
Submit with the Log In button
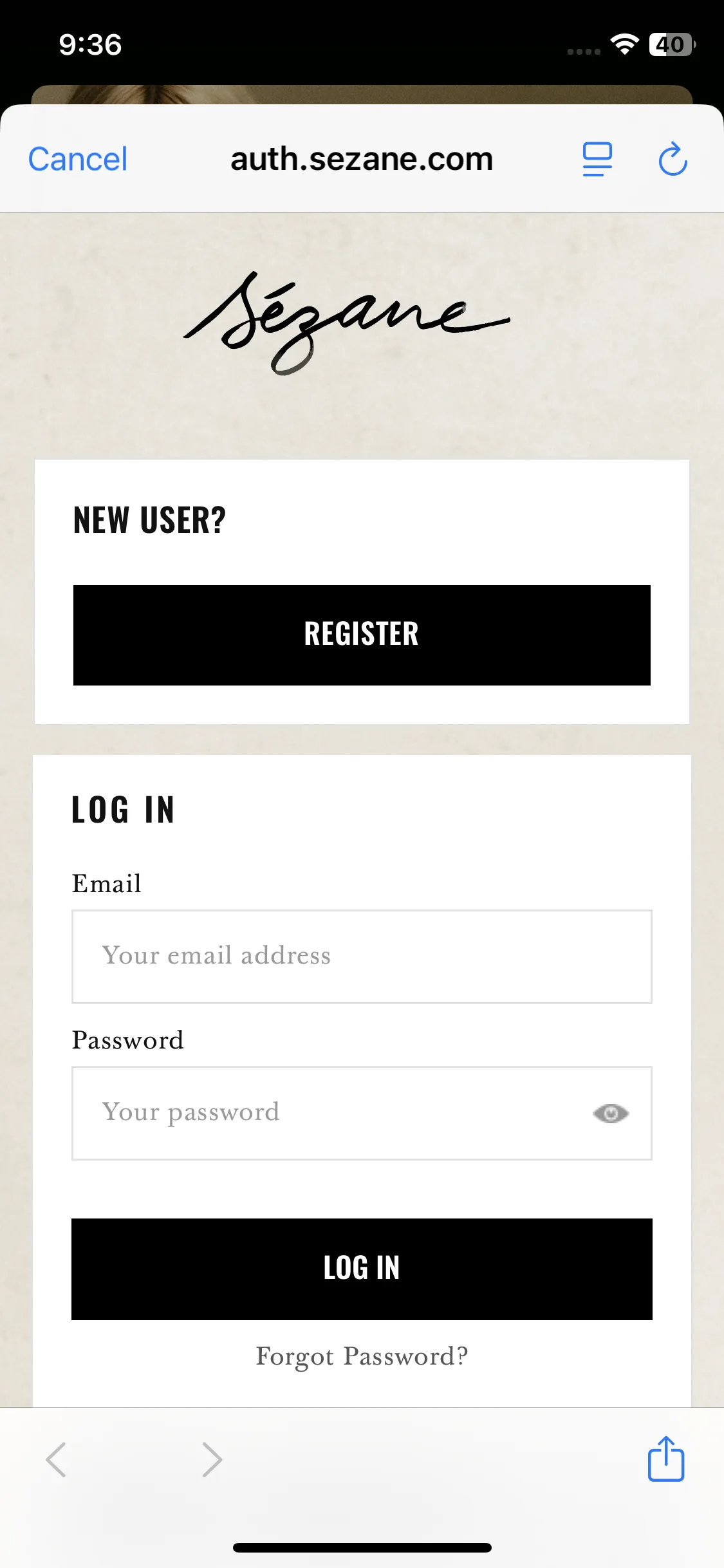362,1269
